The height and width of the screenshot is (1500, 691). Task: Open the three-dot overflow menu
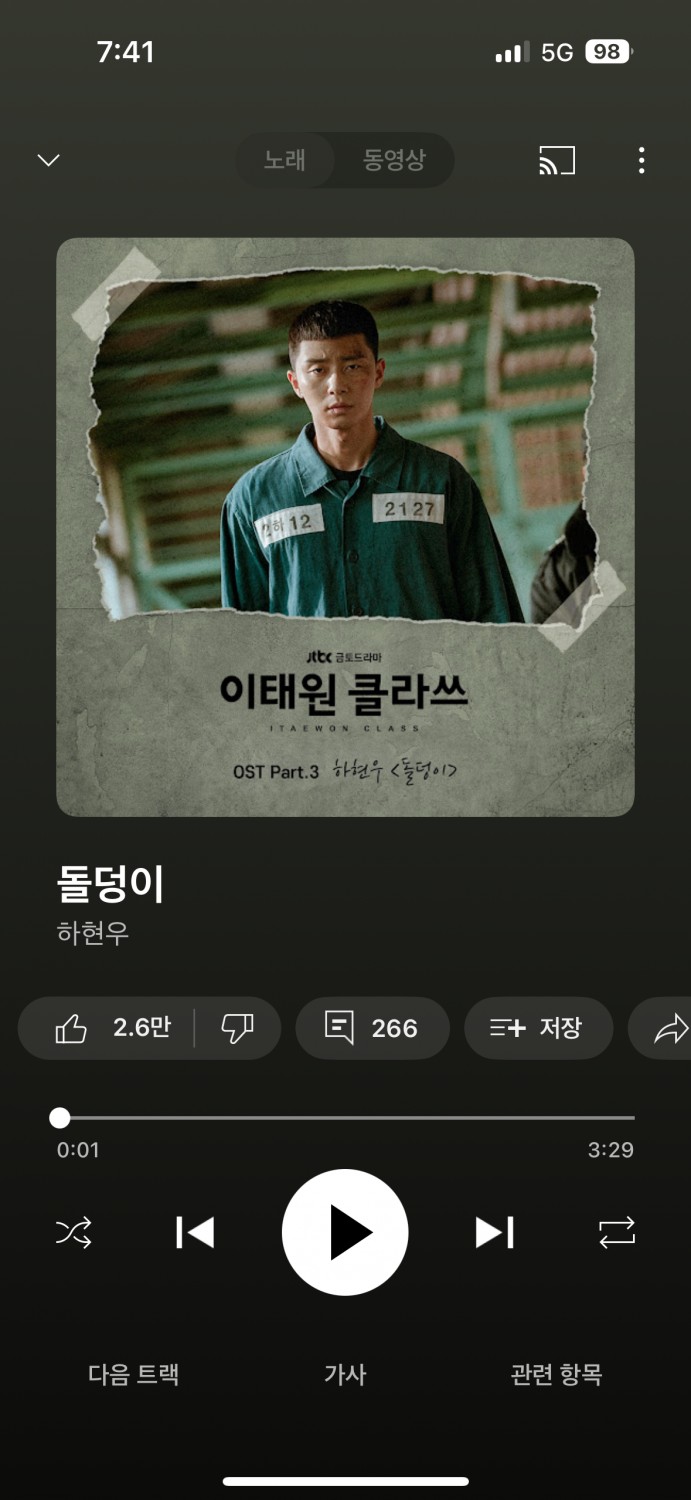[641, 160]
